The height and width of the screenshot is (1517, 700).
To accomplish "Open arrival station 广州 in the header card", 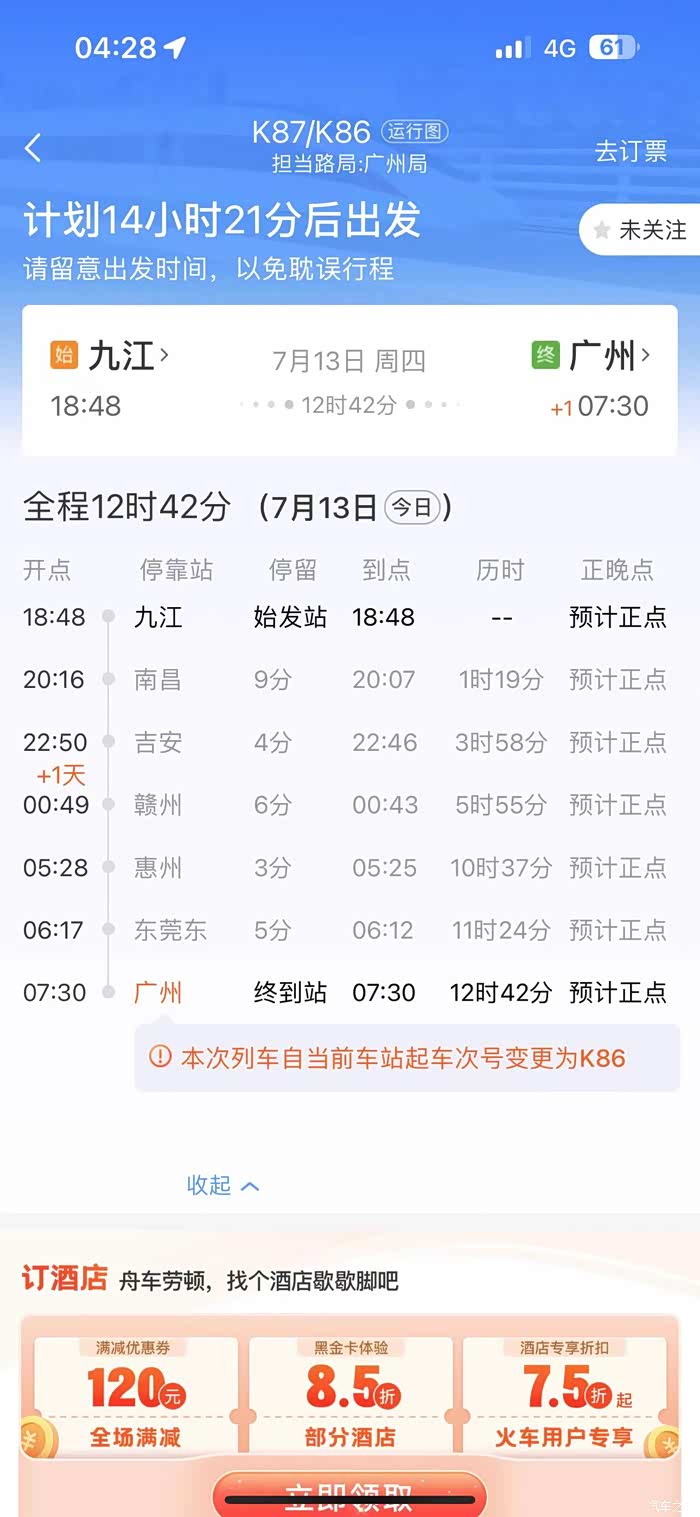I will 592,355.
